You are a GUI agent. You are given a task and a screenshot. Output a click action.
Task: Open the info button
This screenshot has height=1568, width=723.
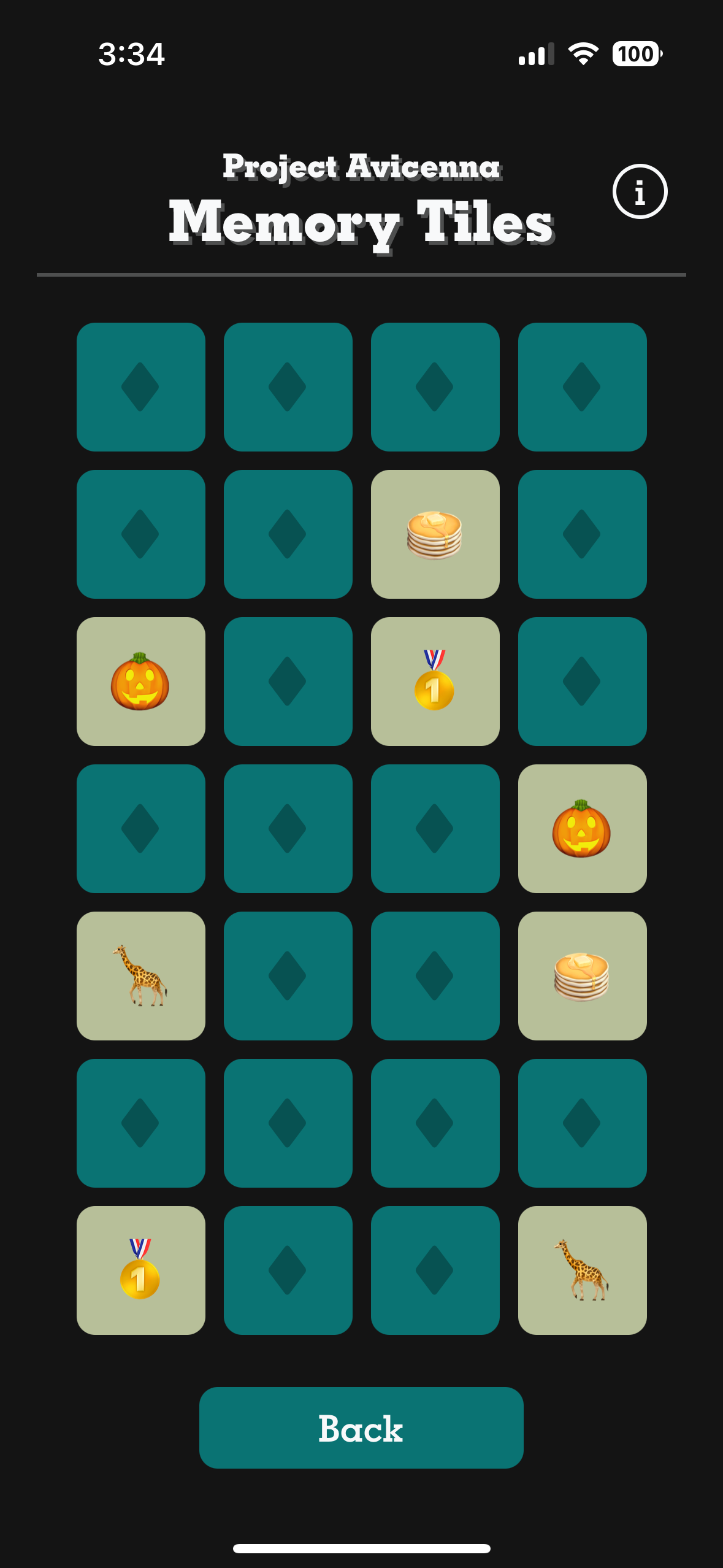tap(640, 191)
